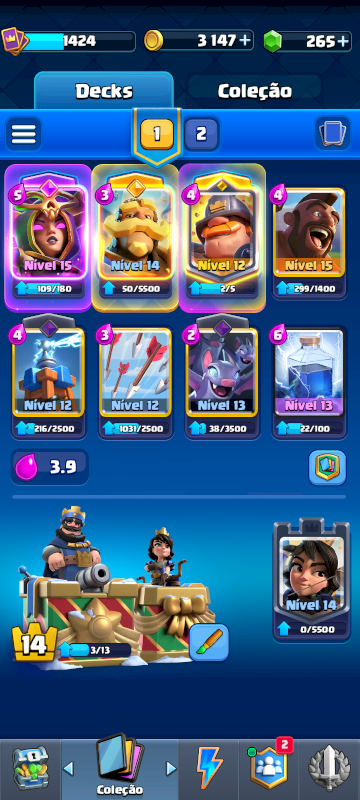Buy gems using the plus button
Screen dimensions: 360x800
coord(344,41)
